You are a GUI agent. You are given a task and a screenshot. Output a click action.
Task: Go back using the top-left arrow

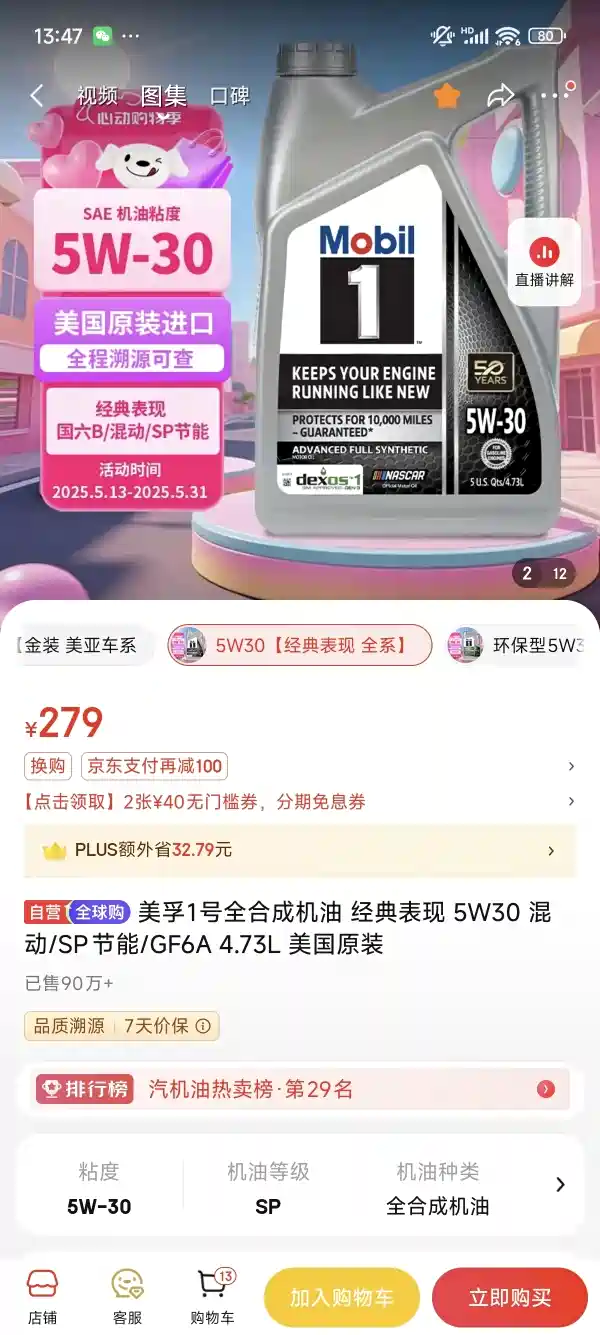(37, 96)
